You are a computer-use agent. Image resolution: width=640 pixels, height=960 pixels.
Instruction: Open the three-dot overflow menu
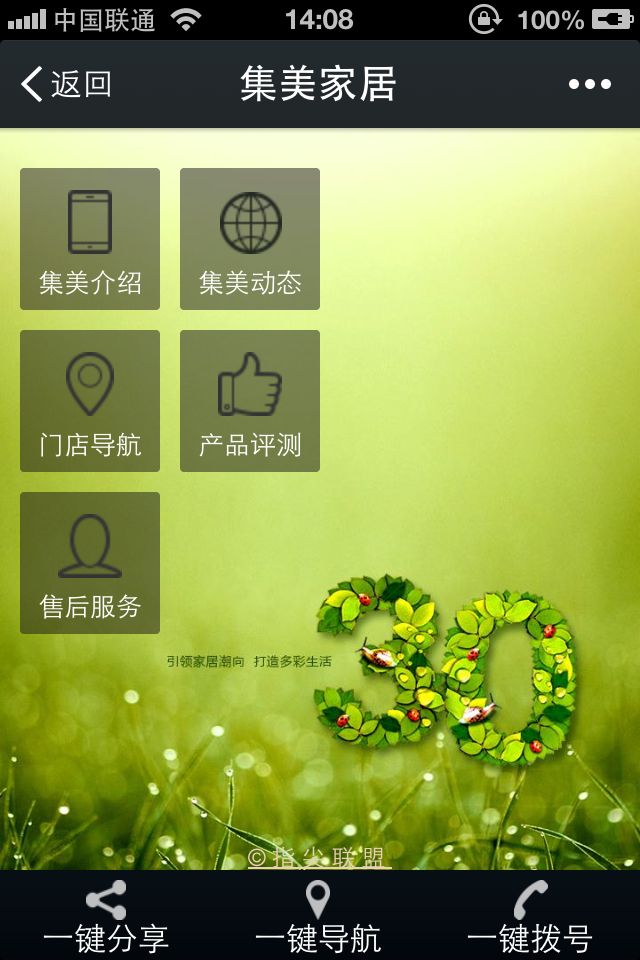click(x=589, y=85)
